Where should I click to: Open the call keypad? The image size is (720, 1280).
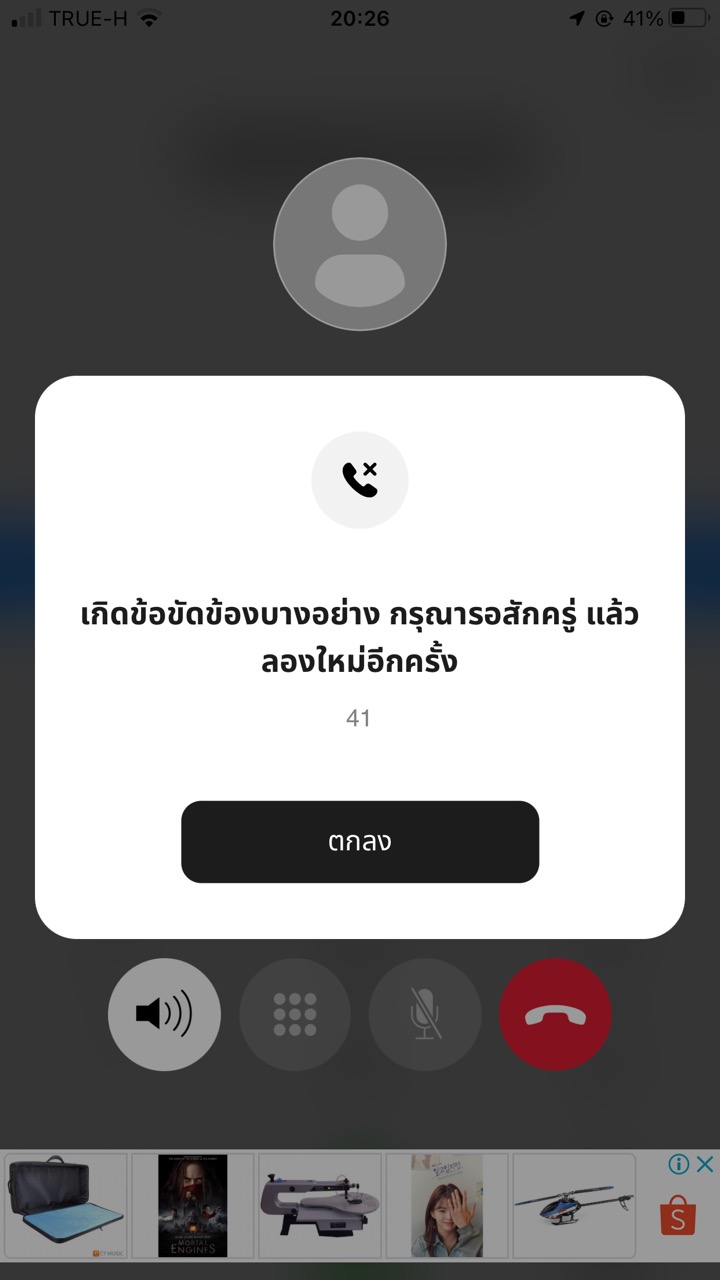295,1014
